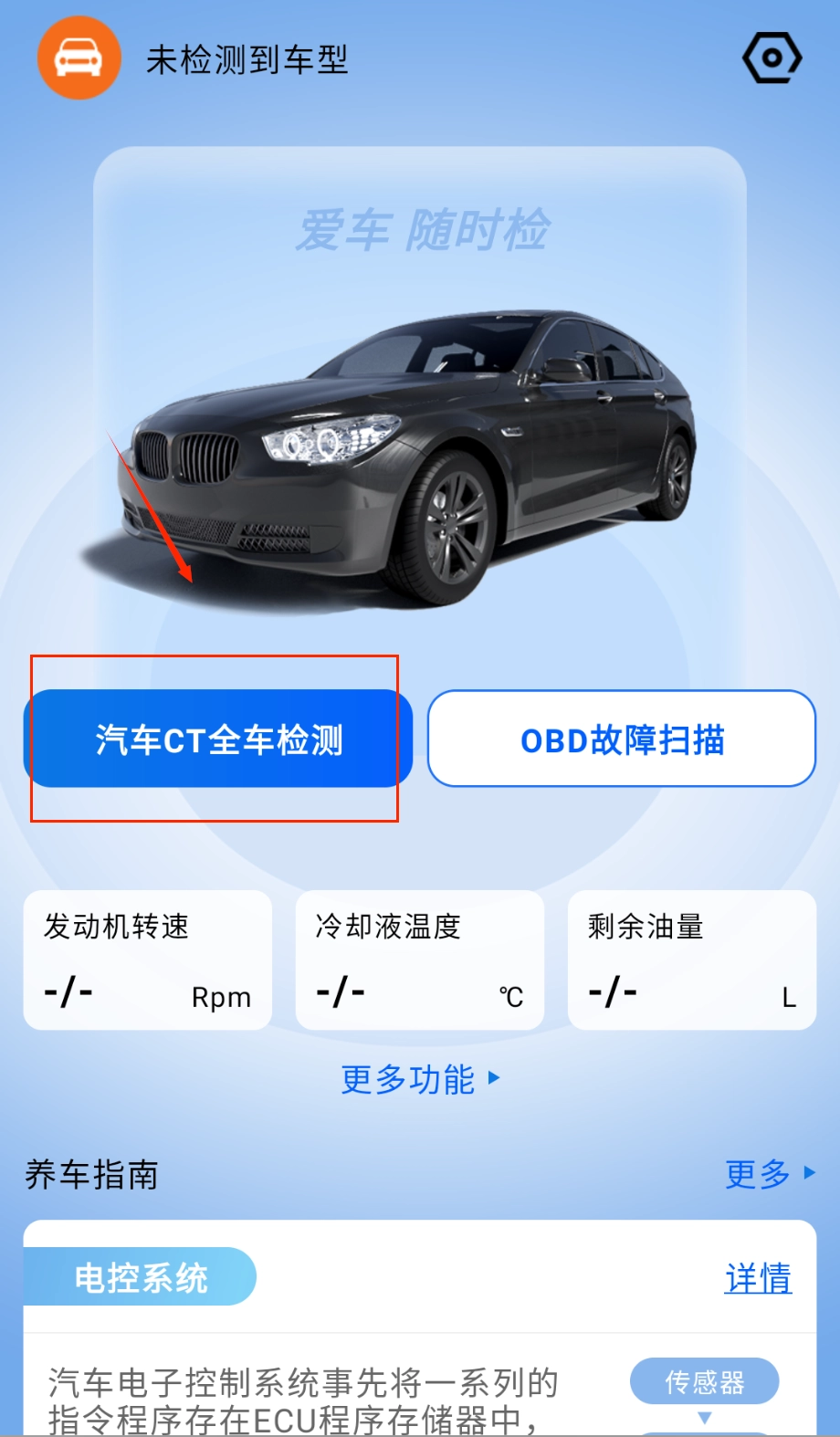840x1437 pixels.
Task: Start 汽车CT全车检测 full vehicle check
Action: click(x=218, y=739)
